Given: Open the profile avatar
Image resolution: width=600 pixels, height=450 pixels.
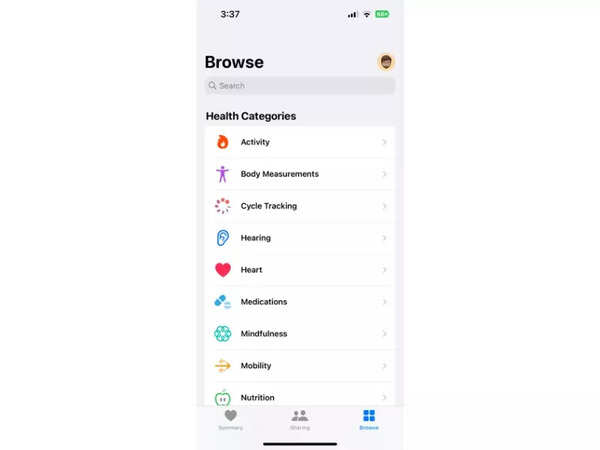Looking at the screenshot, I should [x=385, y=62].
